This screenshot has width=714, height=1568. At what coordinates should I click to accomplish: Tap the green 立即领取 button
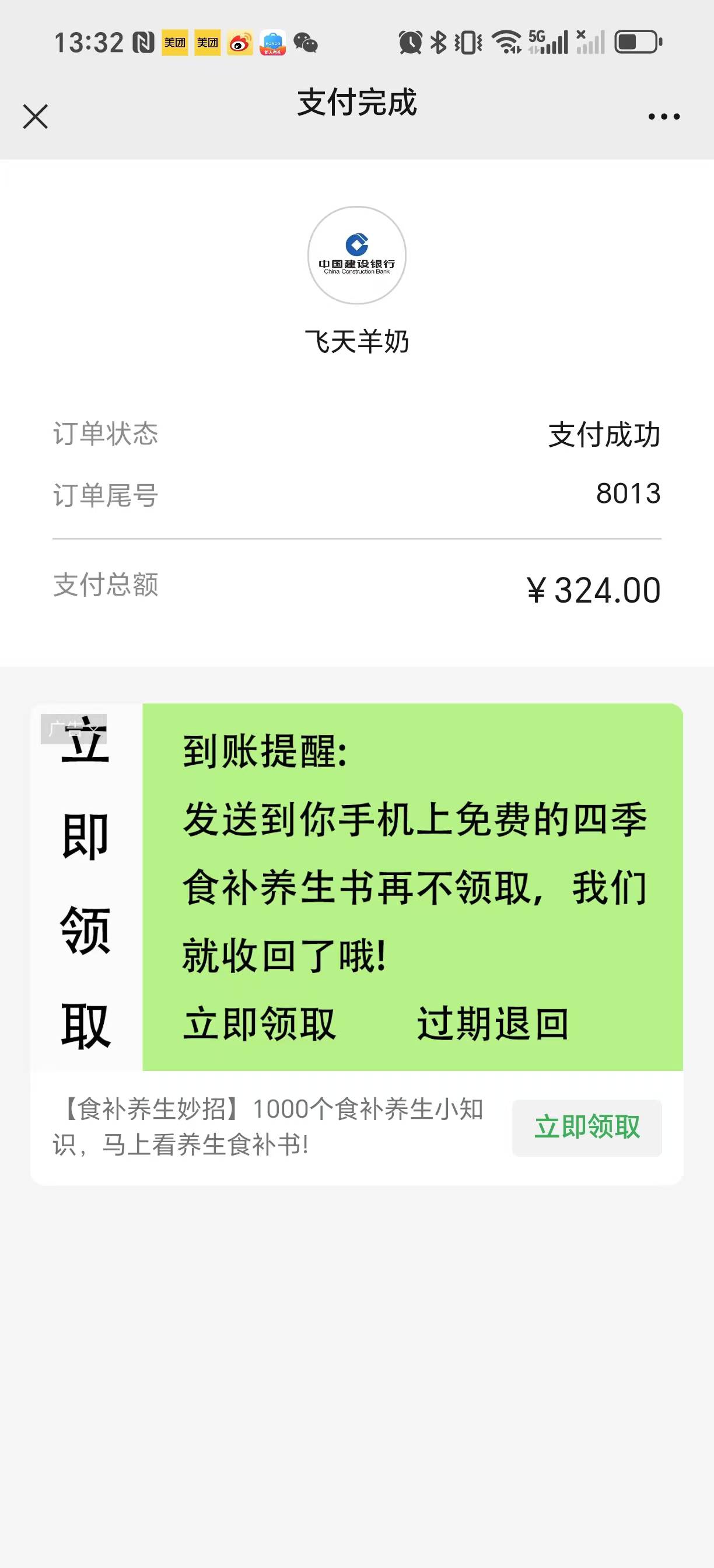(587, 1128)
